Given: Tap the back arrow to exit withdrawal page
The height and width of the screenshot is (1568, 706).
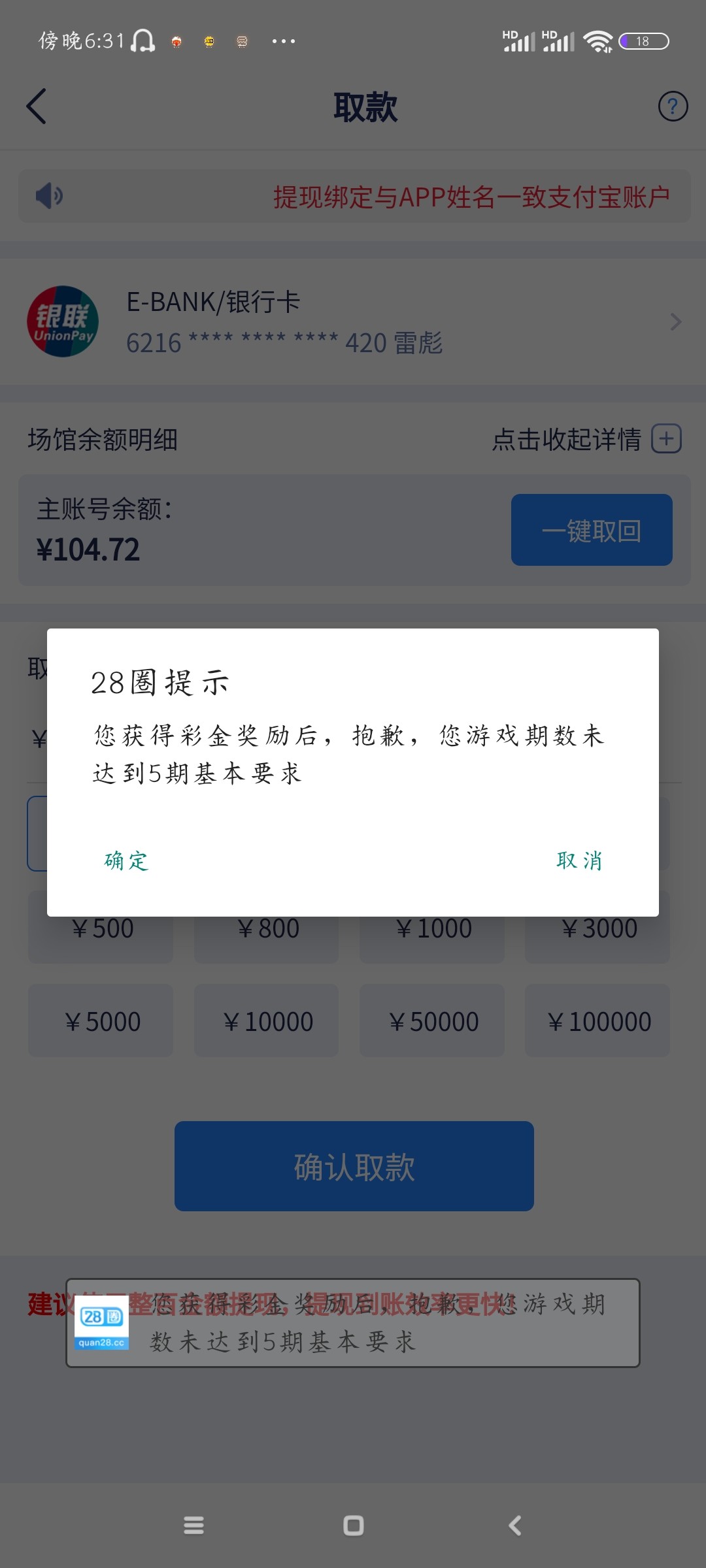Looking at the screenshot, I should pos(37,106).
